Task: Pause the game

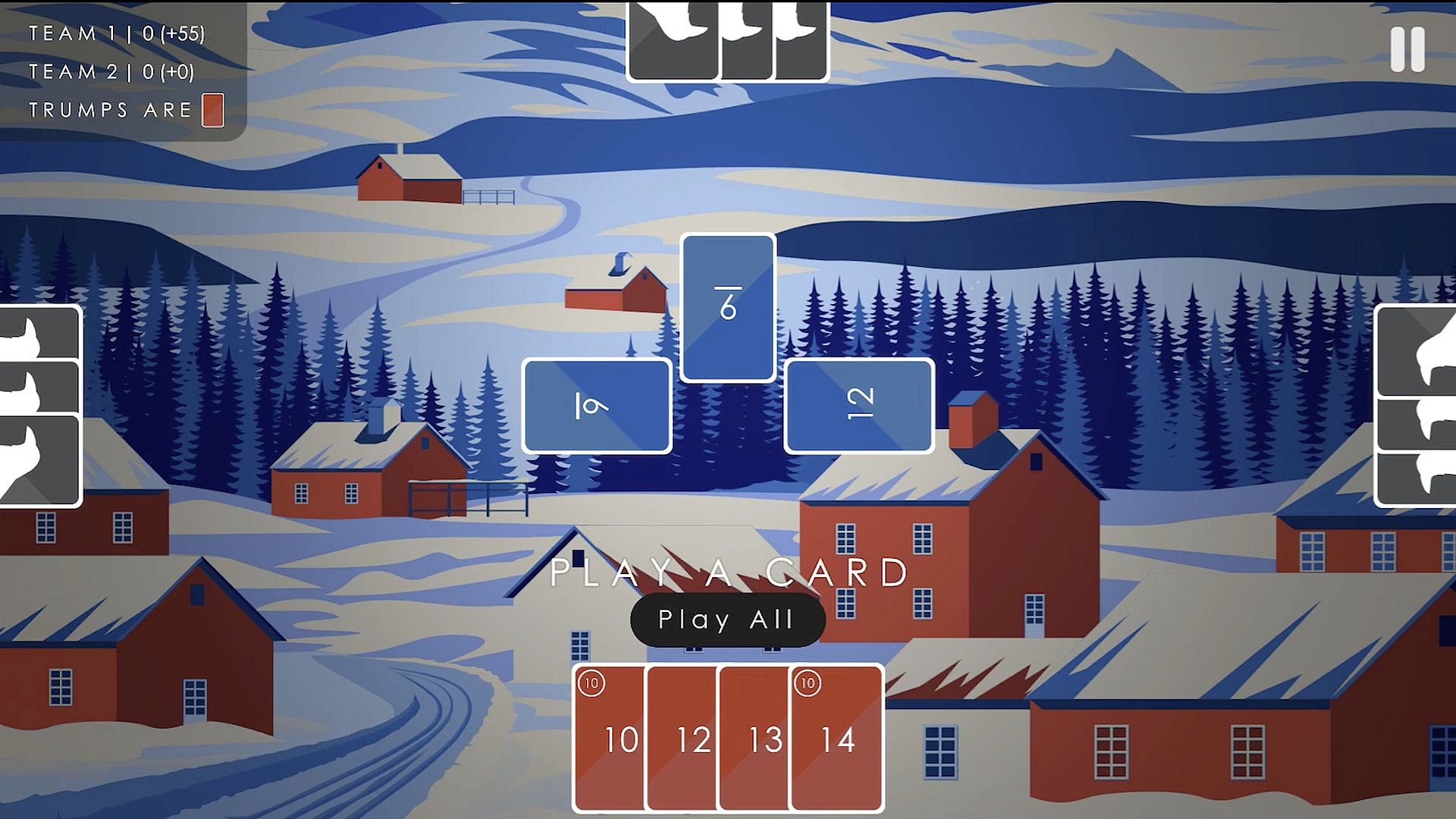Action: (x=1407, y=50)
